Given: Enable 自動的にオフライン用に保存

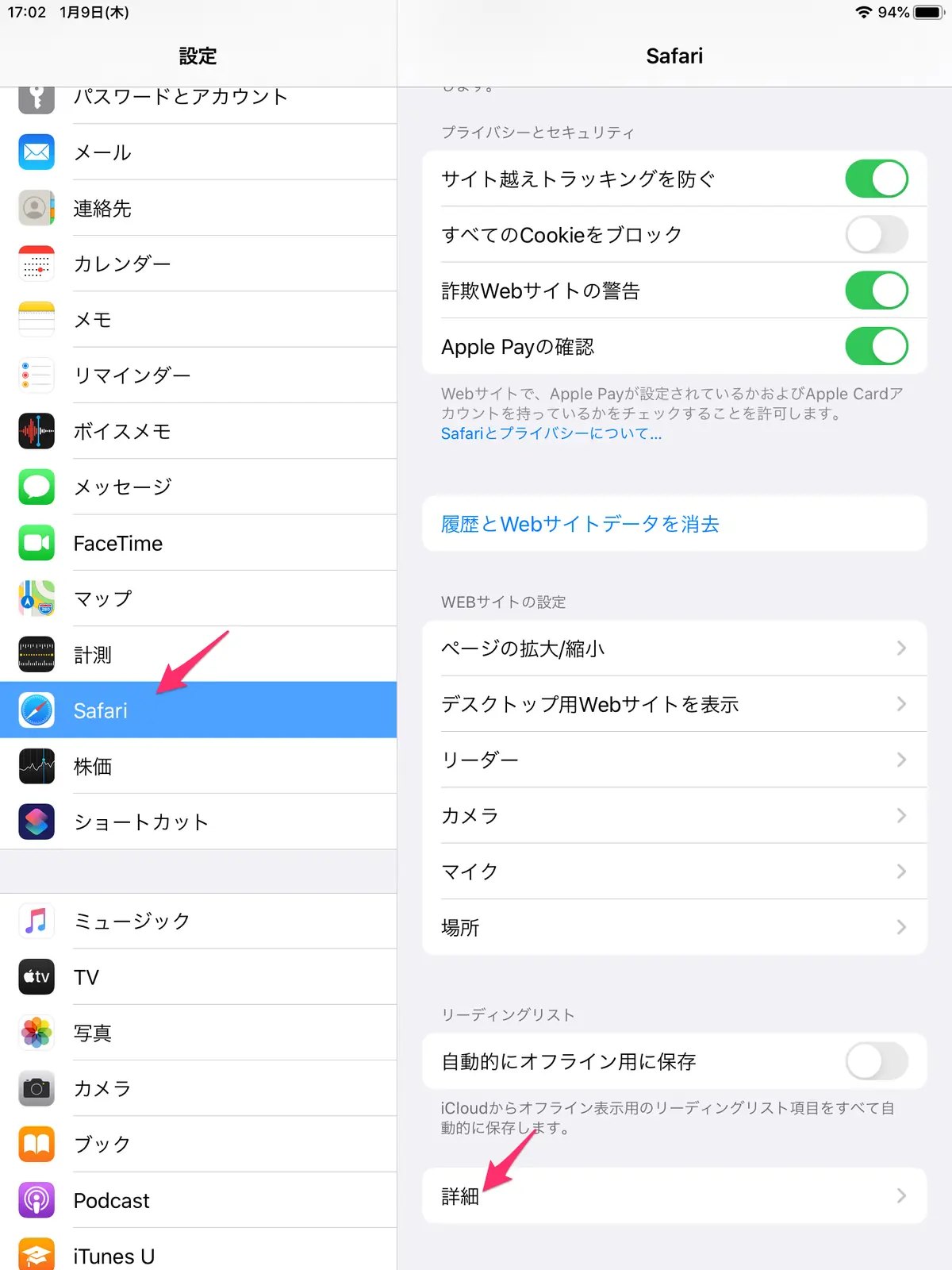Looking at the screenshot, I should click(876, 1061).
